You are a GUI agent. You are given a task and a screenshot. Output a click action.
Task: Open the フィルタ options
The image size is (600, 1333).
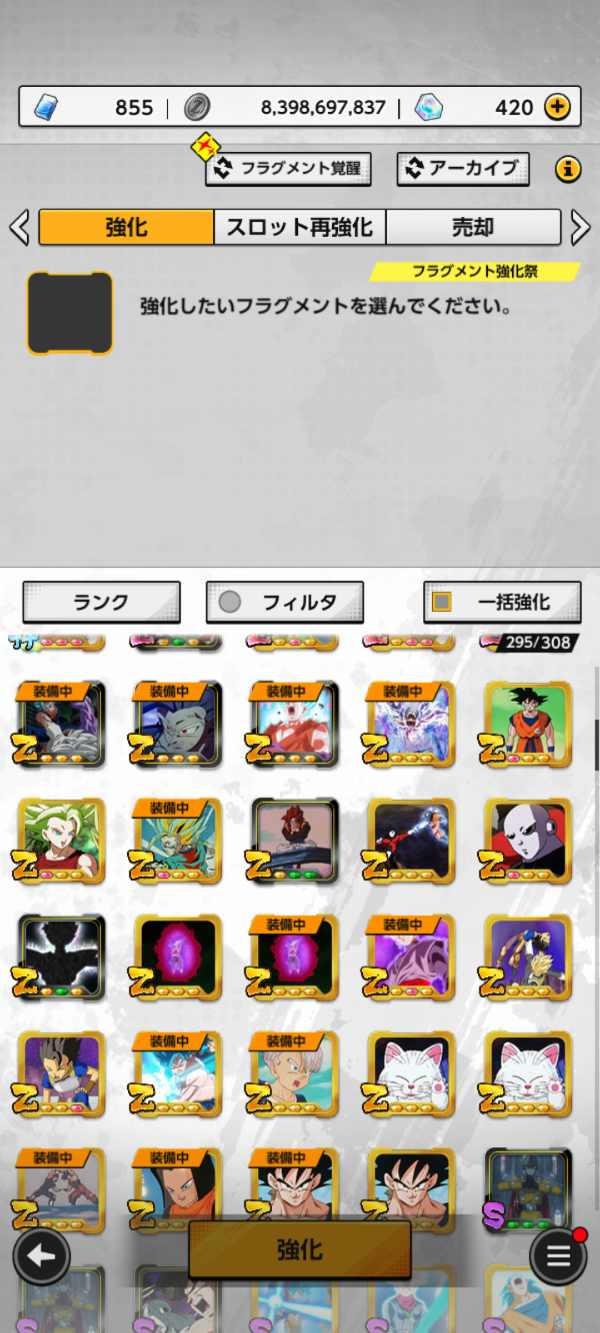point(285,602)
